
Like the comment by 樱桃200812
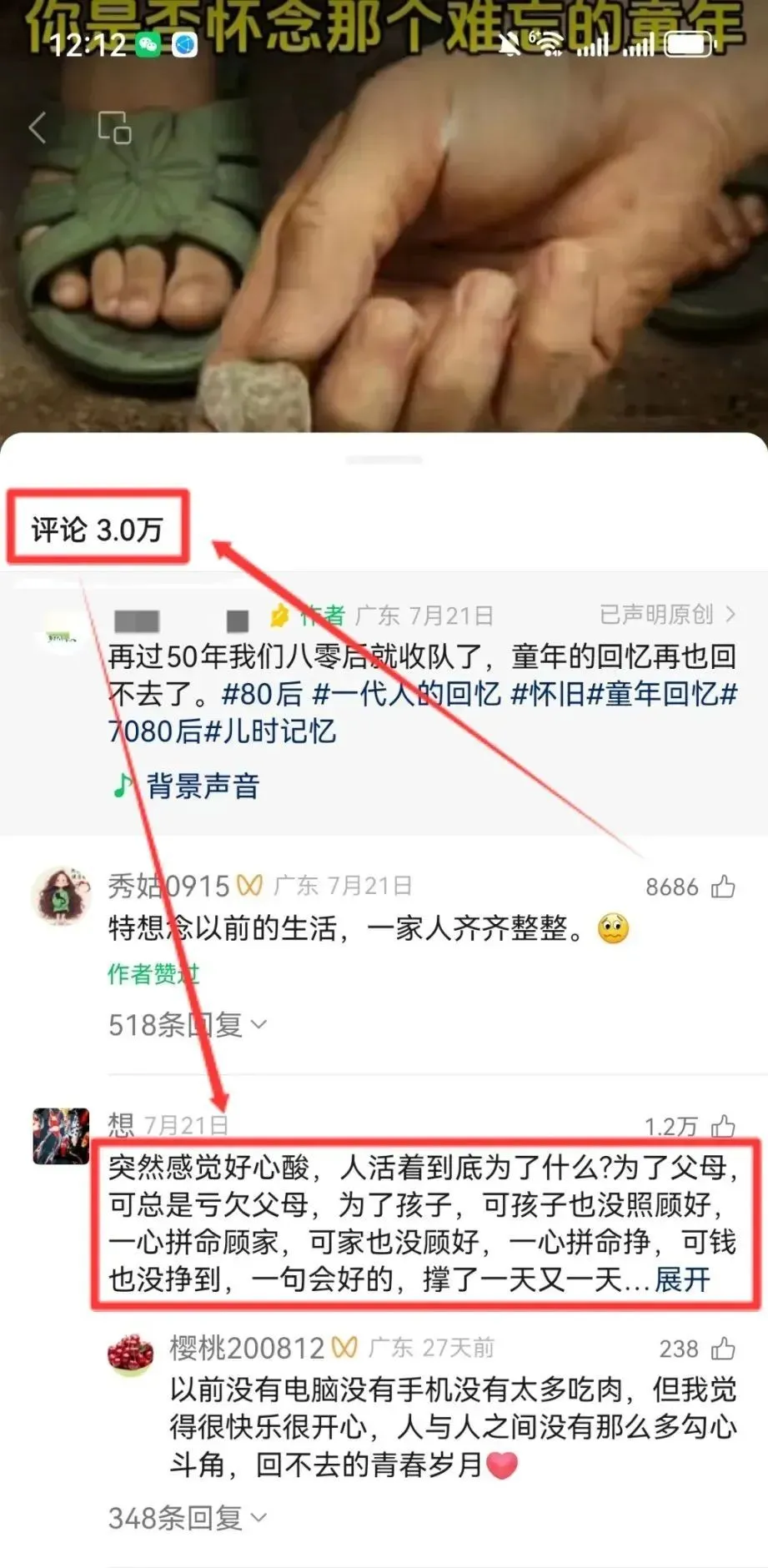[723, 1349]
